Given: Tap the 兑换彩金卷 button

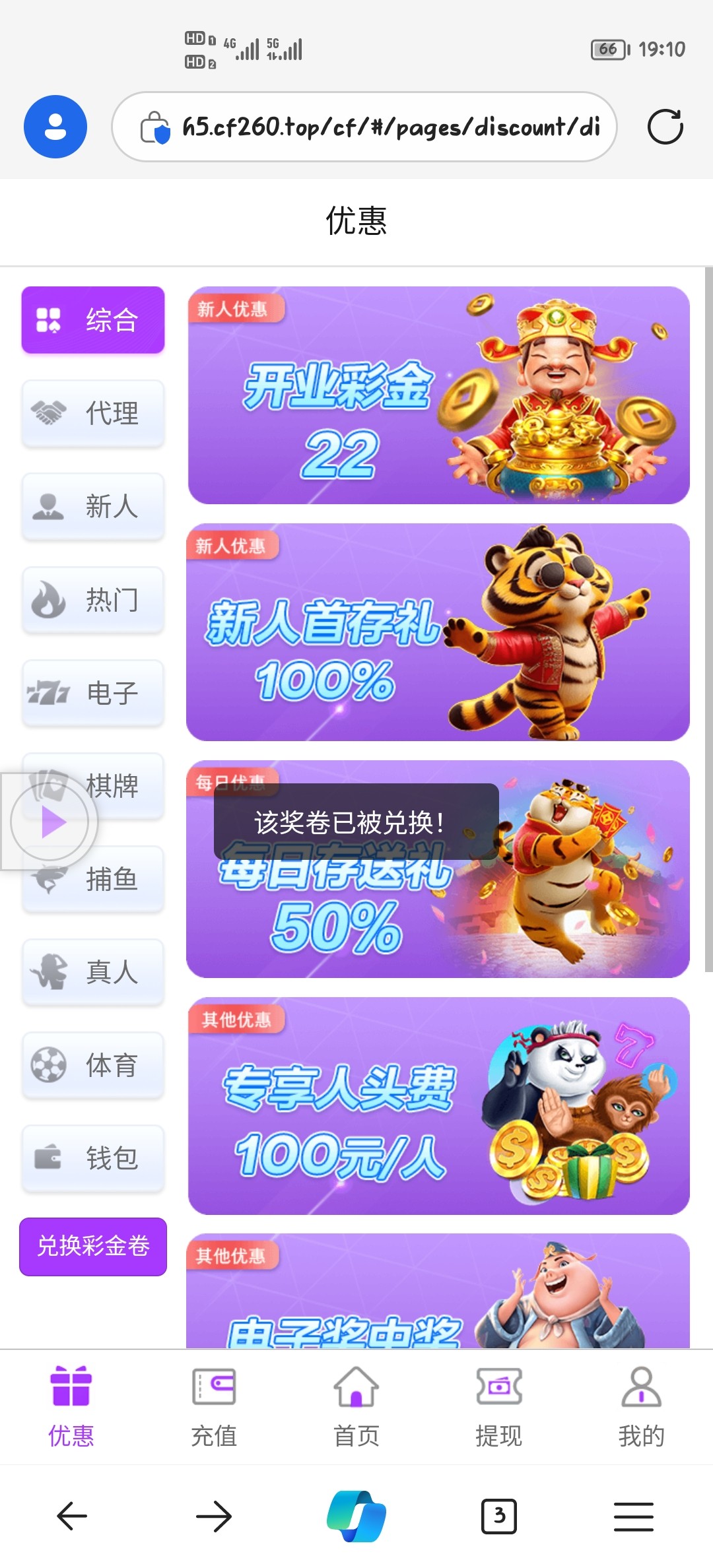Looking at the screenshot, I should tap(93, 1246).
